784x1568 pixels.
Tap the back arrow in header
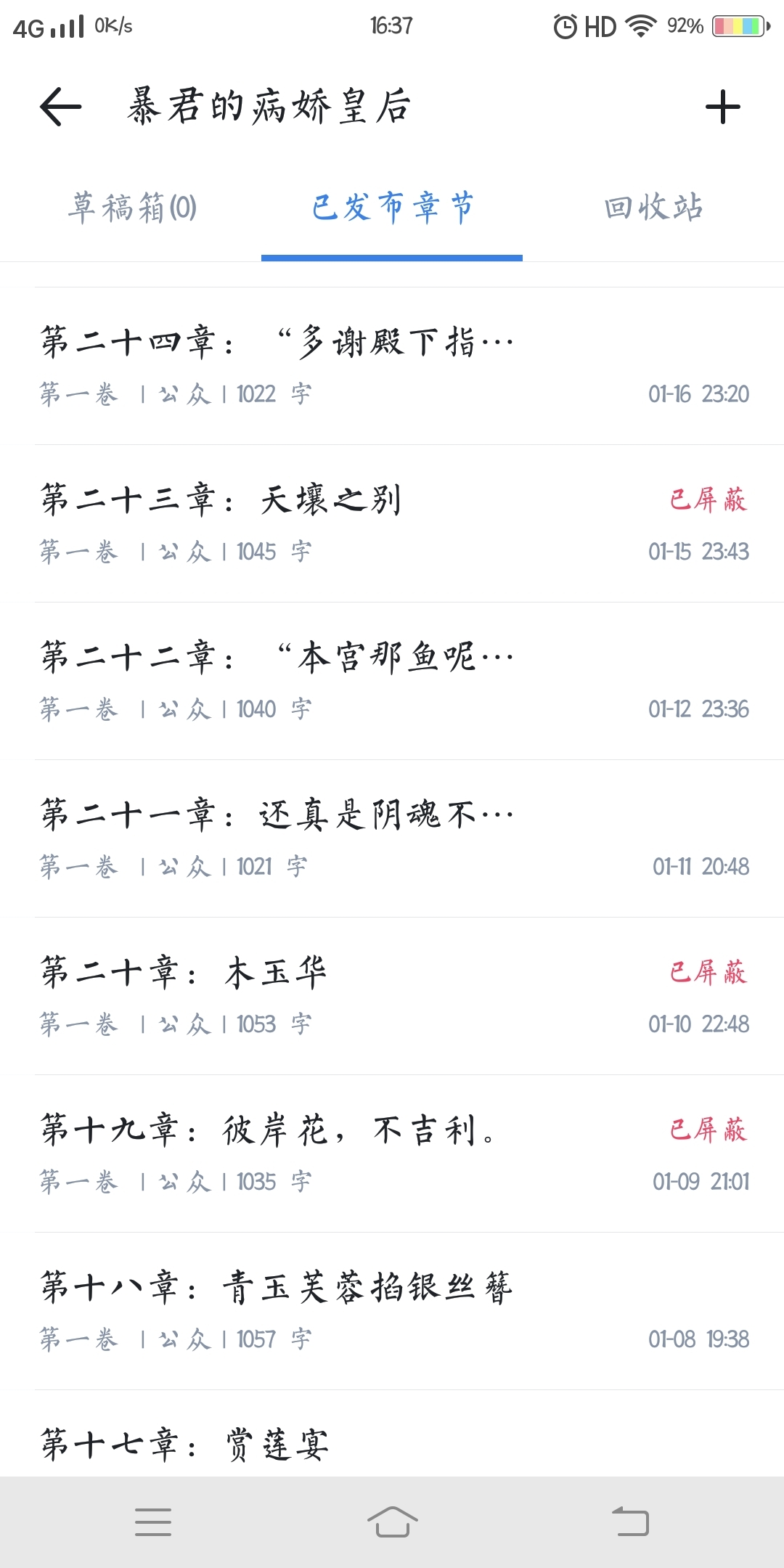click(61, 107)
